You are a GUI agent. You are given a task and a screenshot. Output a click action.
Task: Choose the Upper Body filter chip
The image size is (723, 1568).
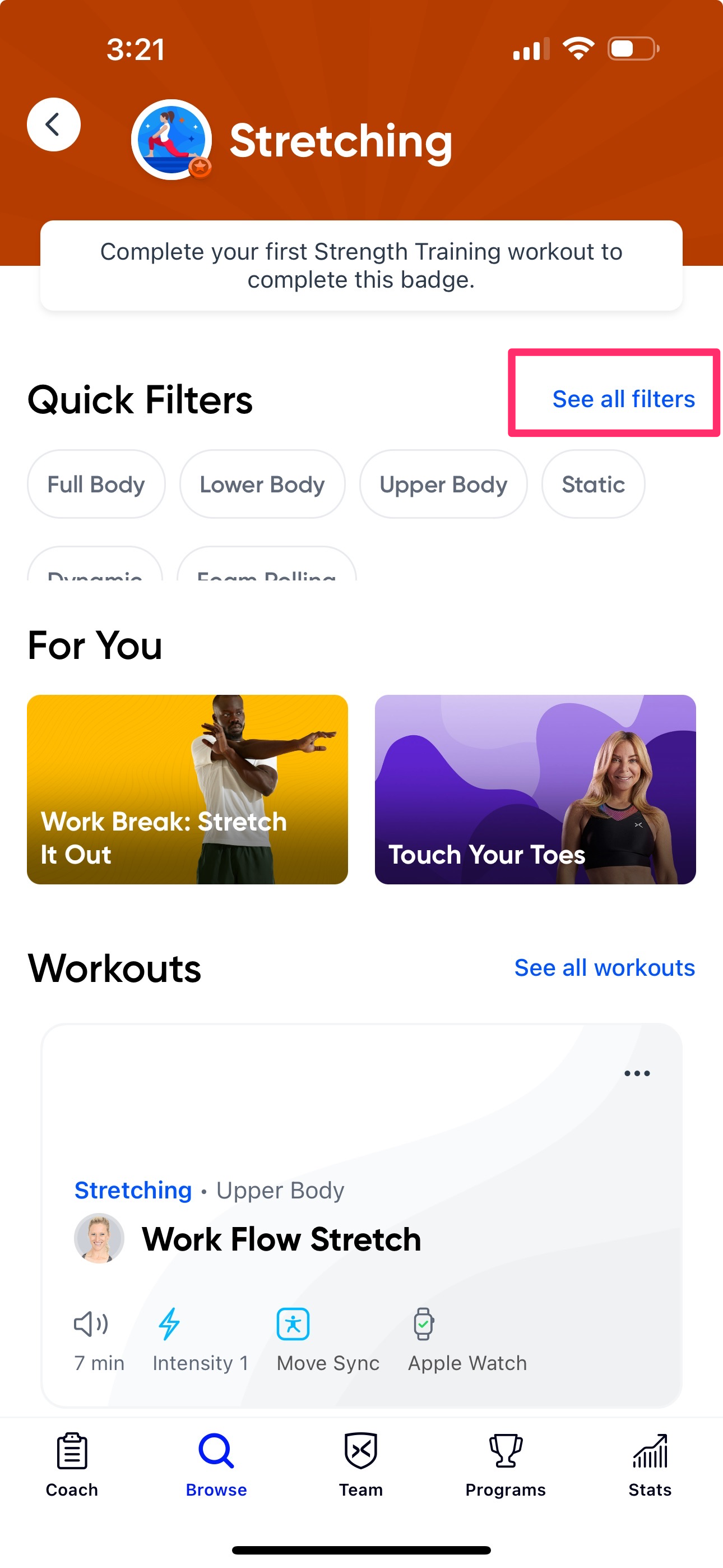pos(443,485)
